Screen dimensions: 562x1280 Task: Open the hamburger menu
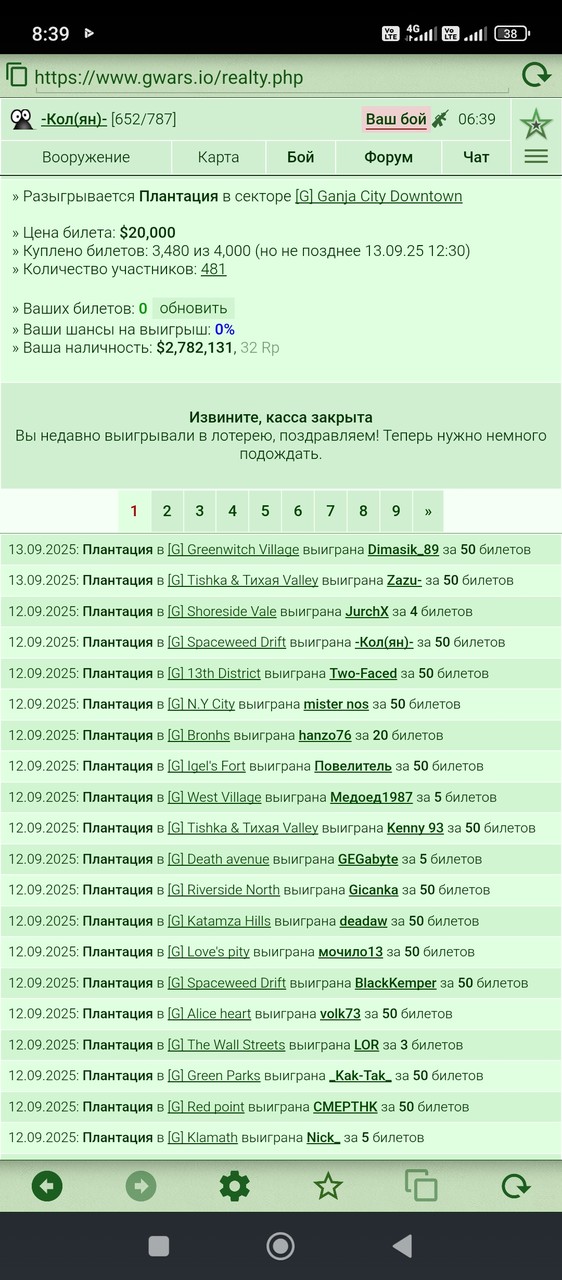click(x=536, y=157)
